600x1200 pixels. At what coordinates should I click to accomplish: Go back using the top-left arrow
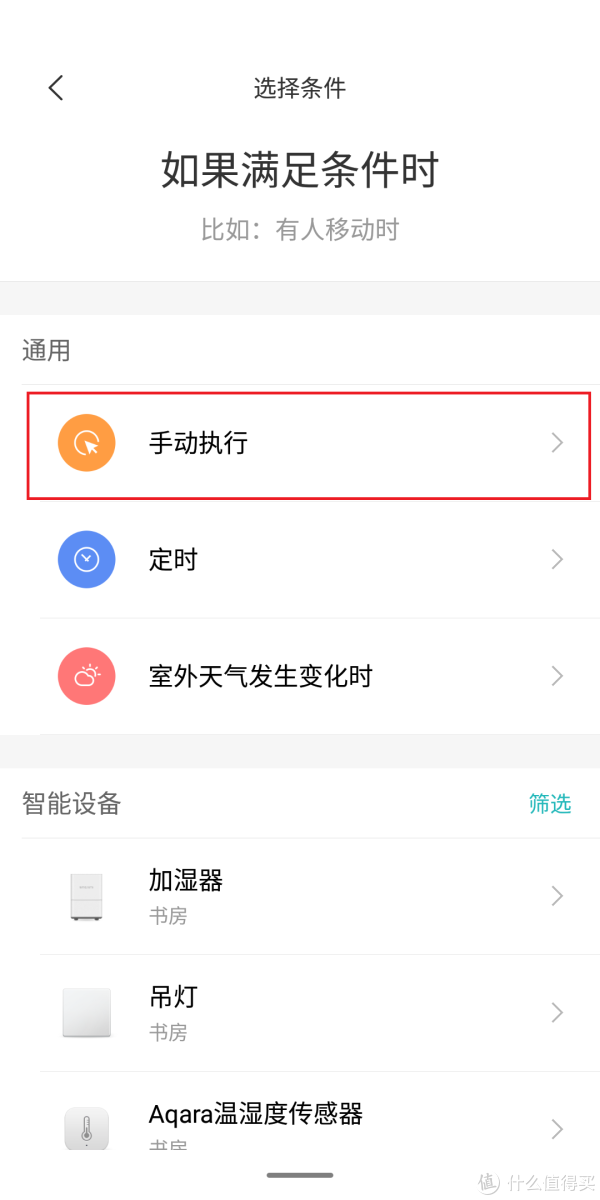(56, 88)
